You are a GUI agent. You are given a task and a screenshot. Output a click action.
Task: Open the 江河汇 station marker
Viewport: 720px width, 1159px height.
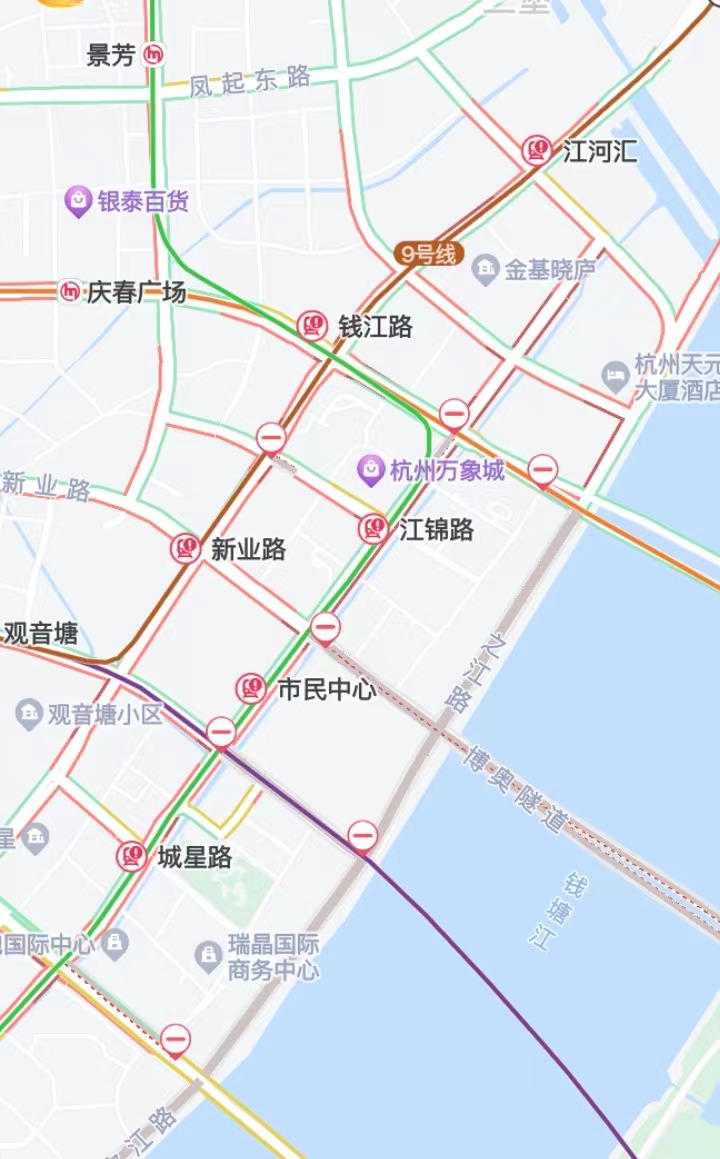tap(537, 151)
